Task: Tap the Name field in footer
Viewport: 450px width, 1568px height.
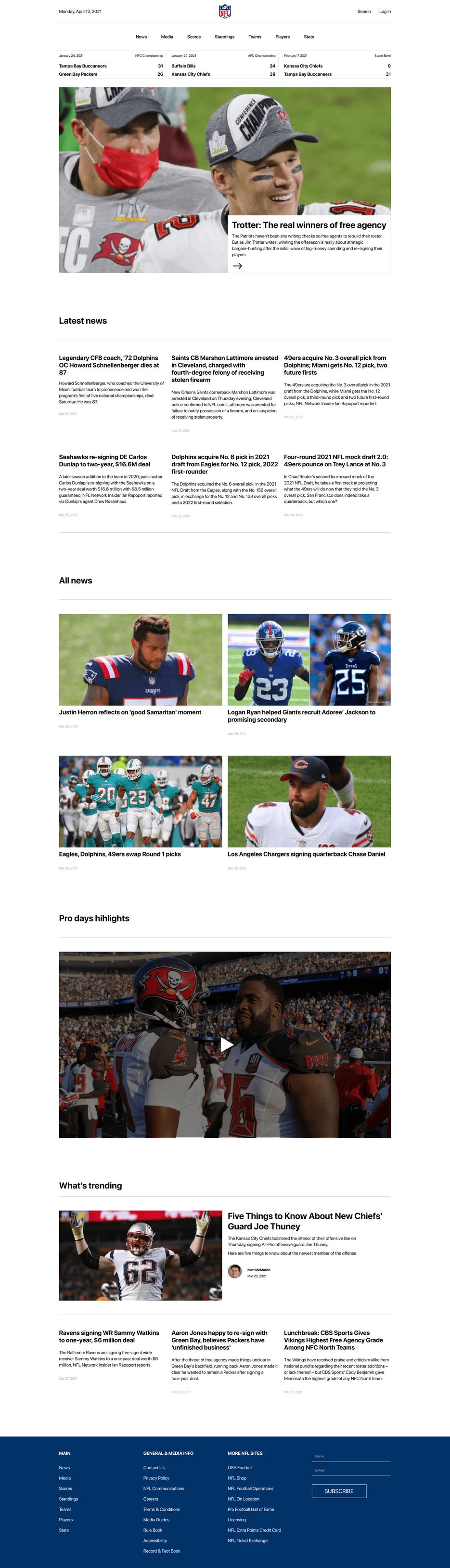Action: point(351,1456)
